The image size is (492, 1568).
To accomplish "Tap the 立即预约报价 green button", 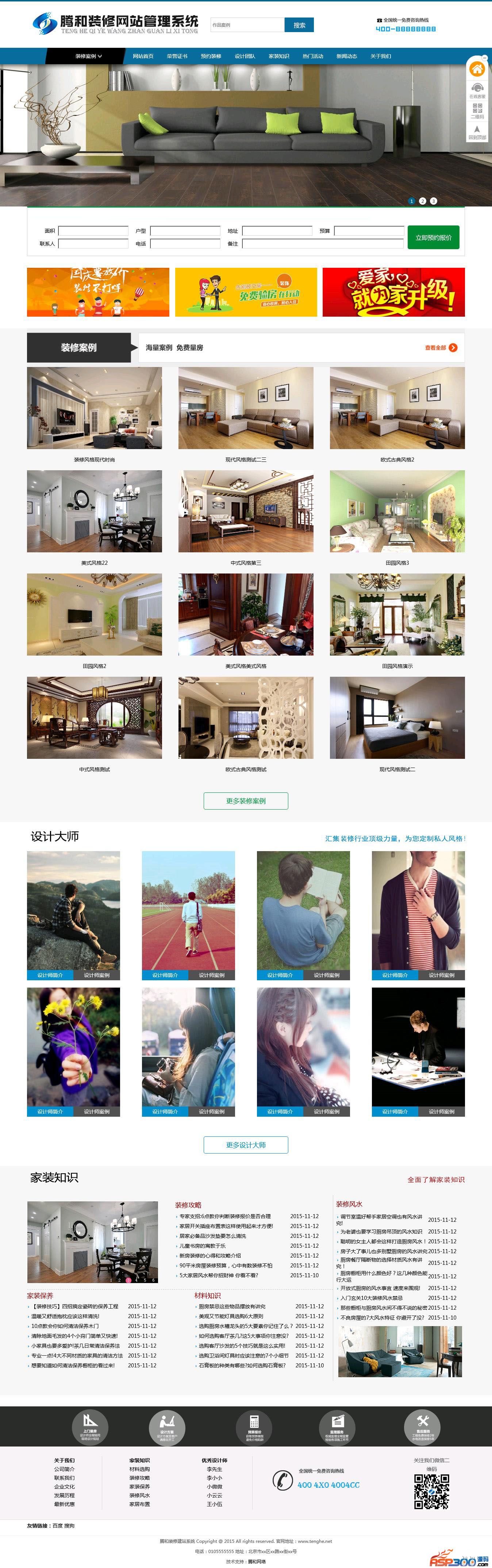I will 433,237.
